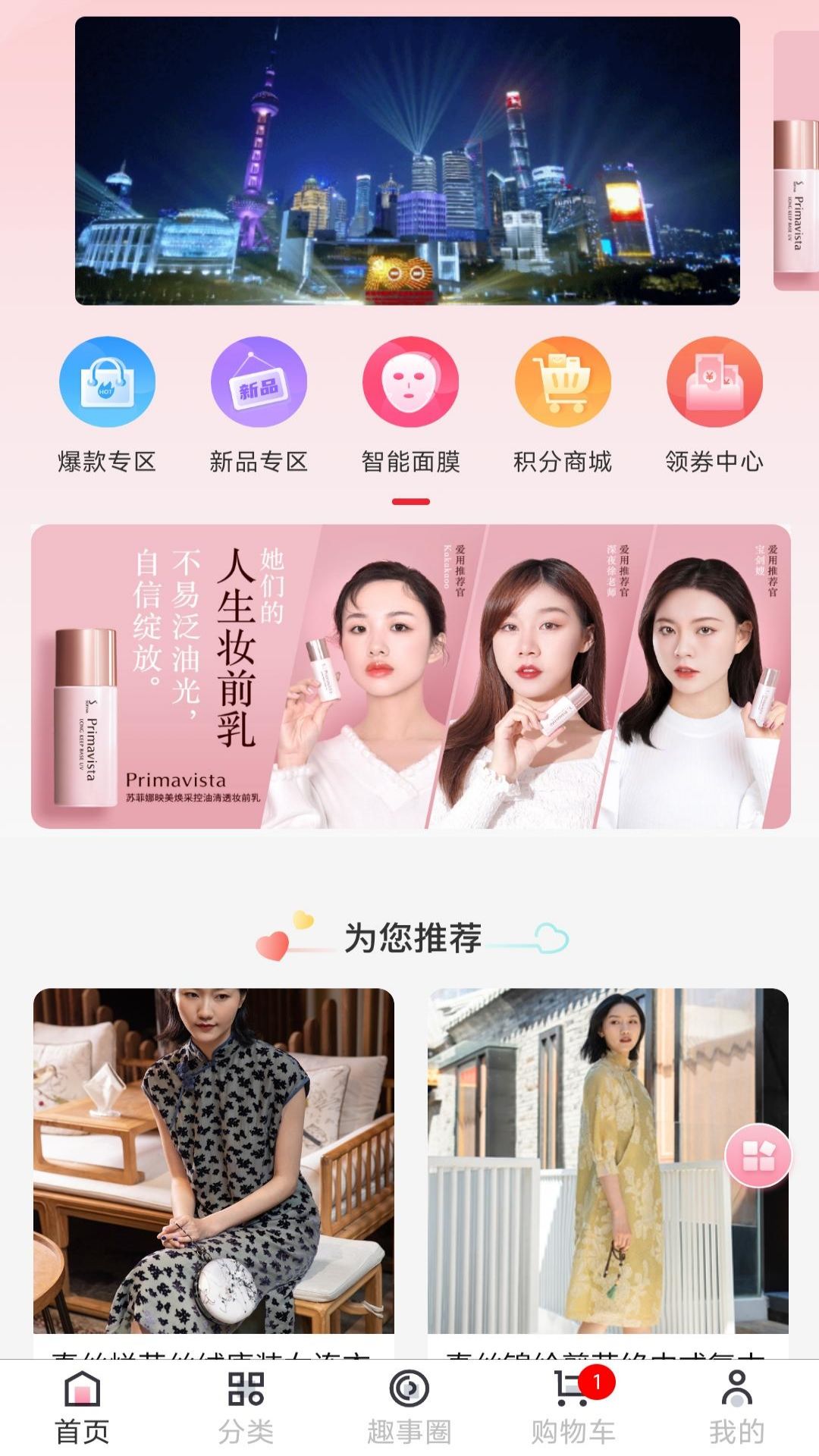This screenshot has height=1456, width=819.
Task: Switch to the 分类 categories tab
Action: point(246,1407)
